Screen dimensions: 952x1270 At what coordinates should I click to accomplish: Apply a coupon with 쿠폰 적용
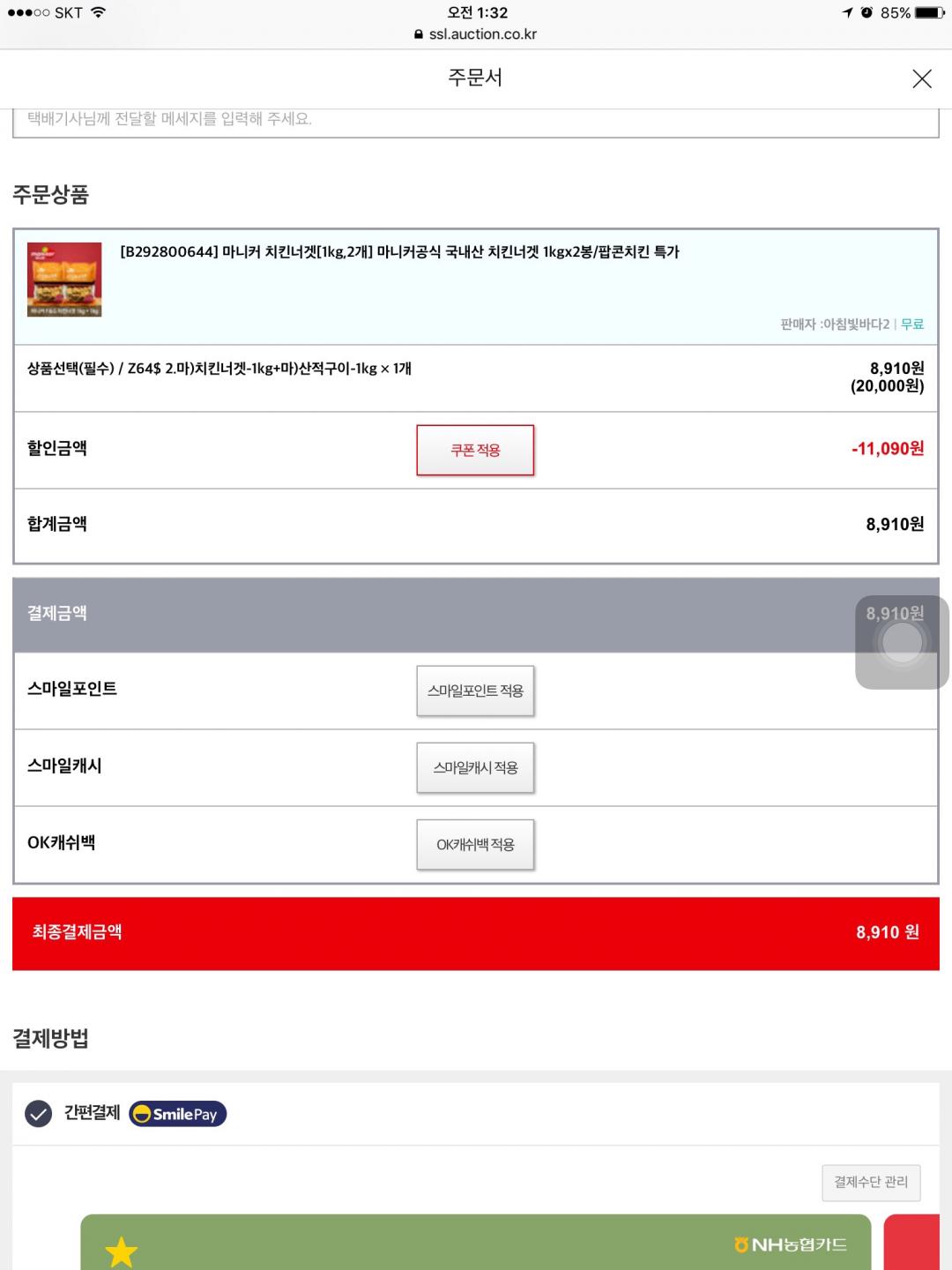coord(475,450)
